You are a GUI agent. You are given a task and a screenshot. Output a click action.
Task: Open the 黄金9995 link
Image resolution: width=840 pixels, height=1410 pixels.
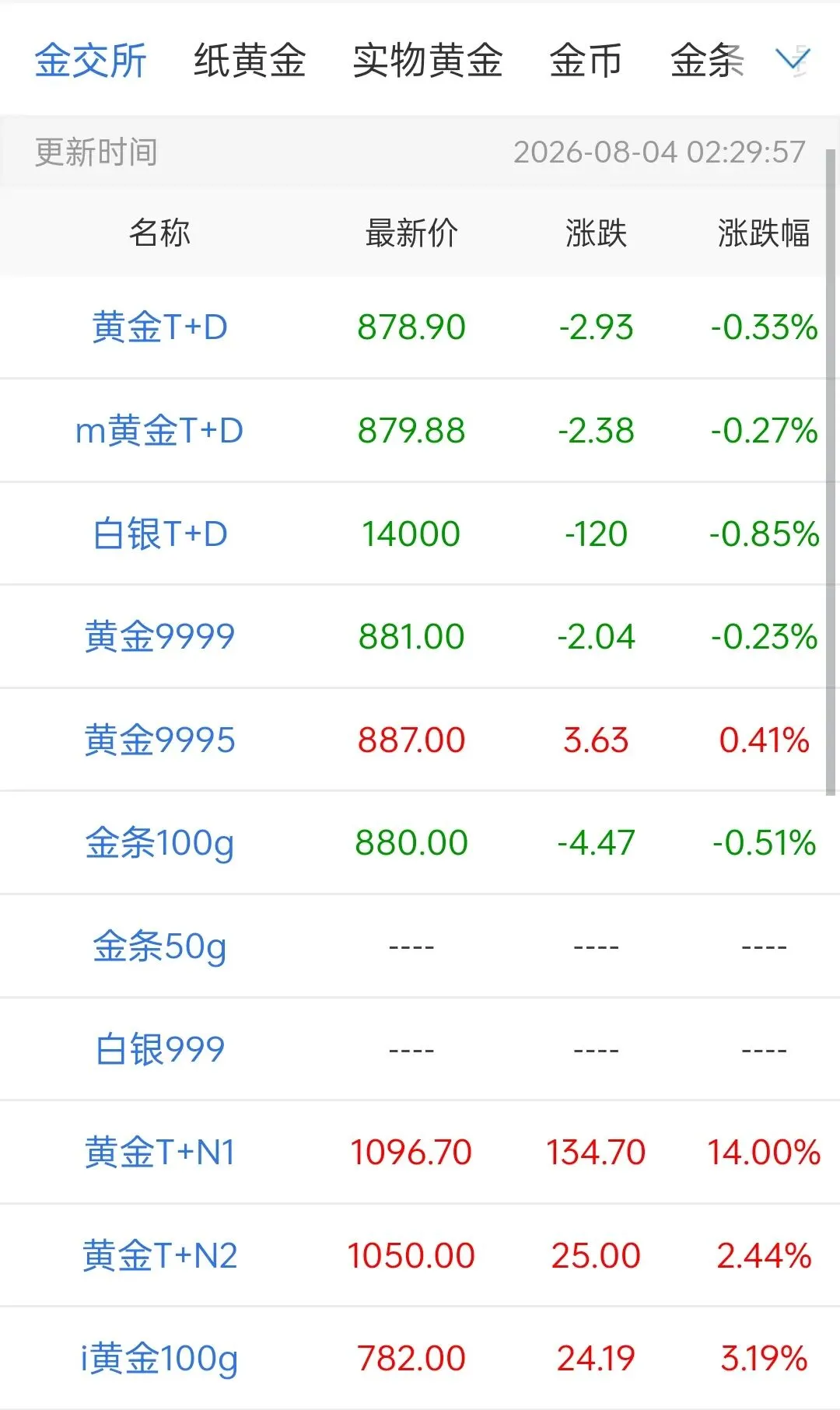(x=159, y=740)
